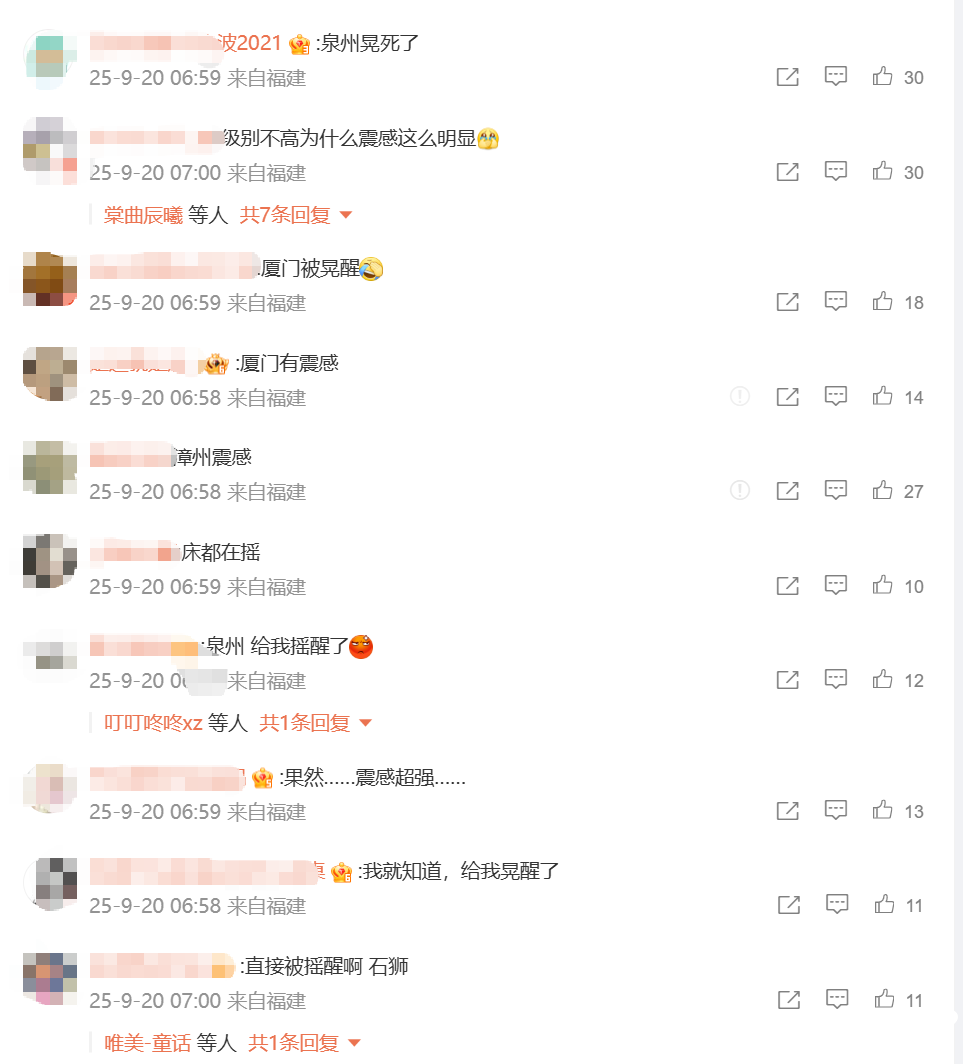
Task: Reply to the comment 床都在摇
Action: 836,586
